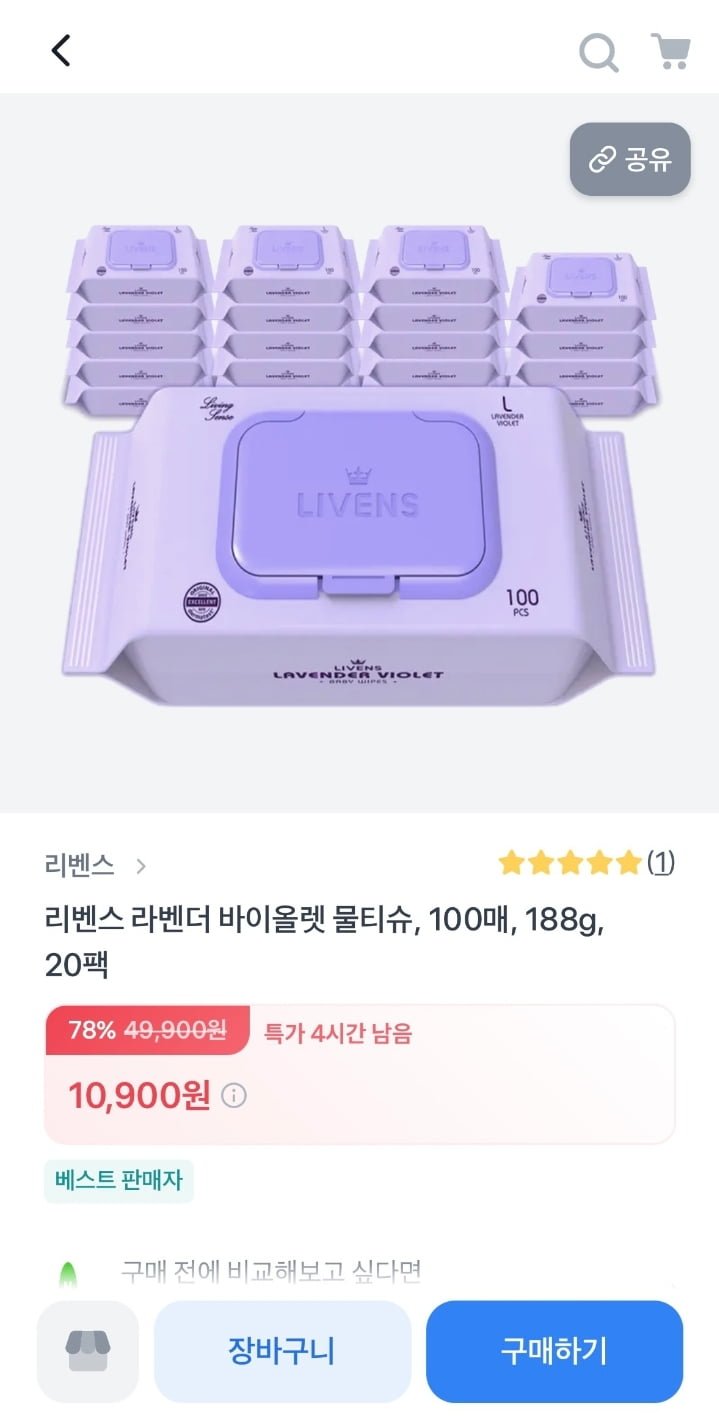The height and width of the screenshot is (1420, 719).
Task: Tap the 공유 share button
Action: (630, 159)
